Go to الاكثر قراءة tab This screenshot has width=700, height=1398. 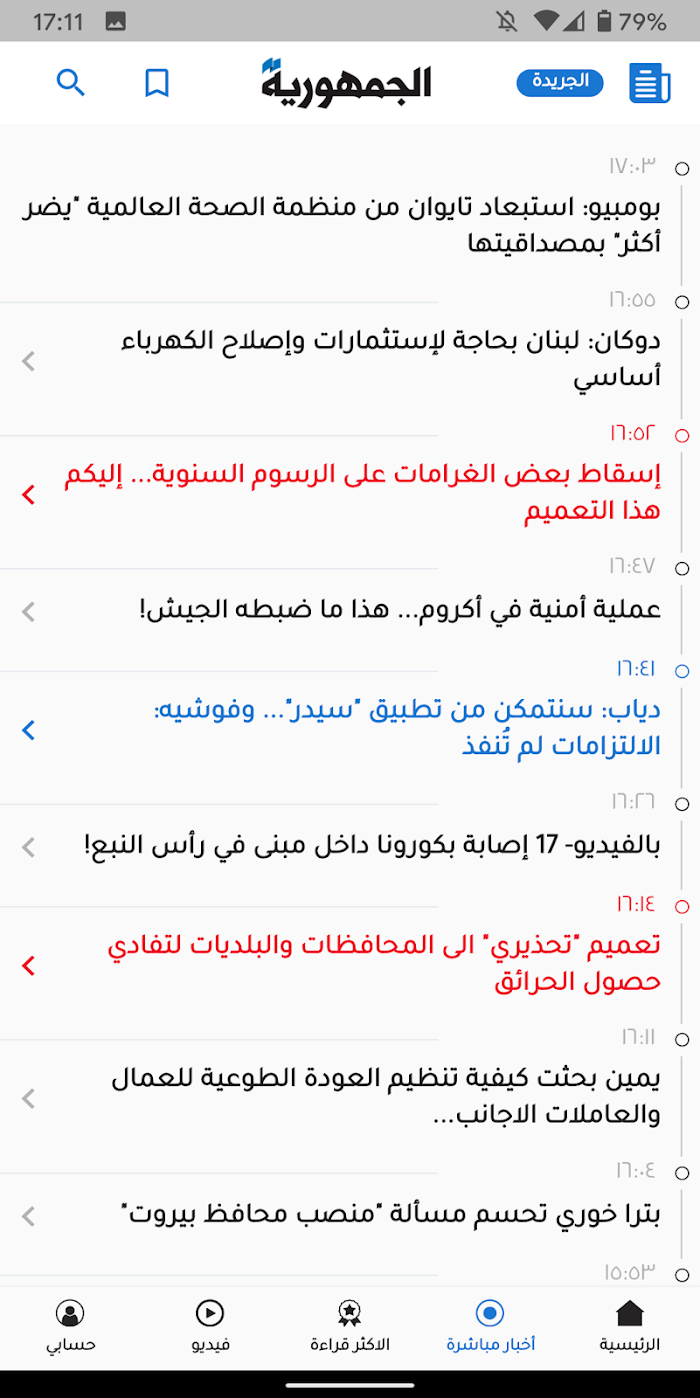349,1326
